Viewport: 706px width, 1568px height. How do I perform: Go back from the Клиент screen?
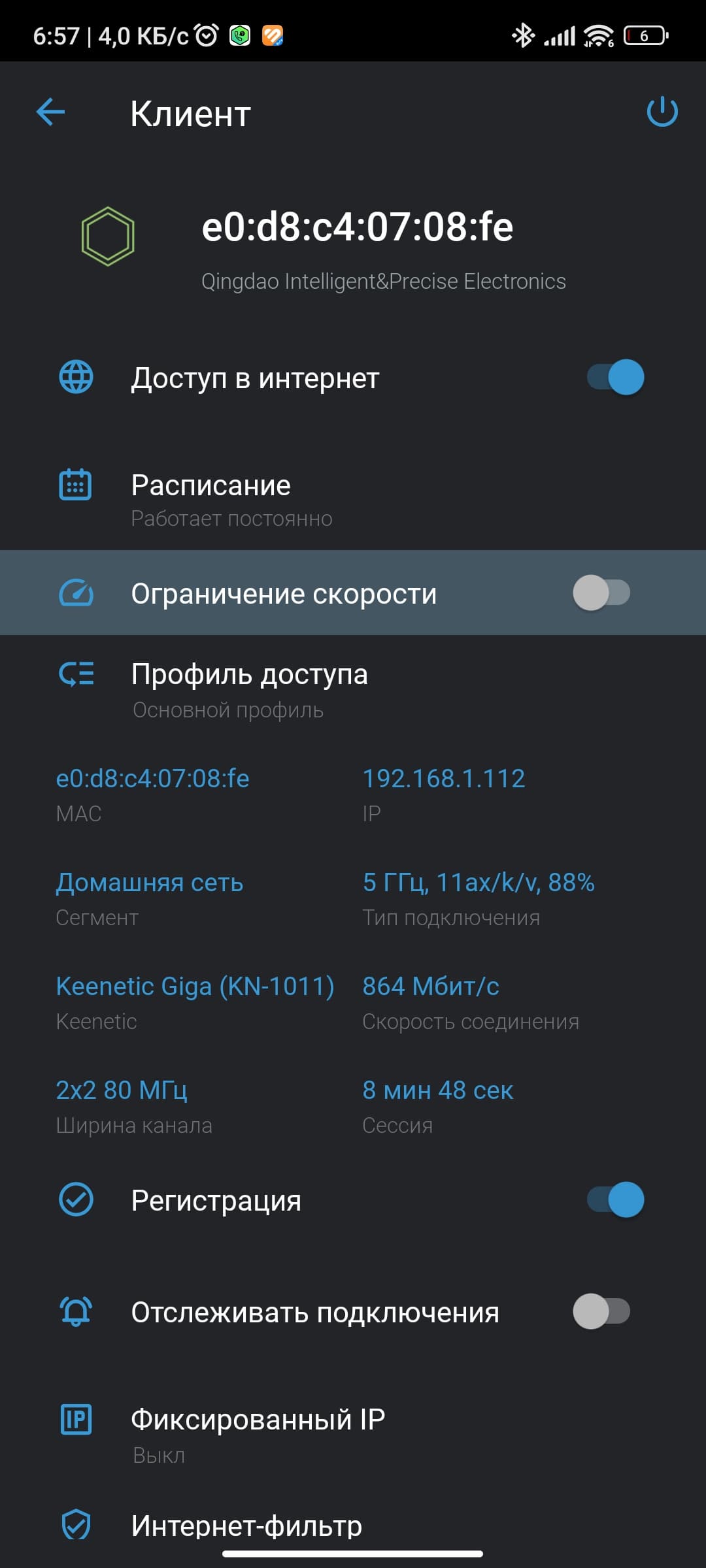coord(50,112)
